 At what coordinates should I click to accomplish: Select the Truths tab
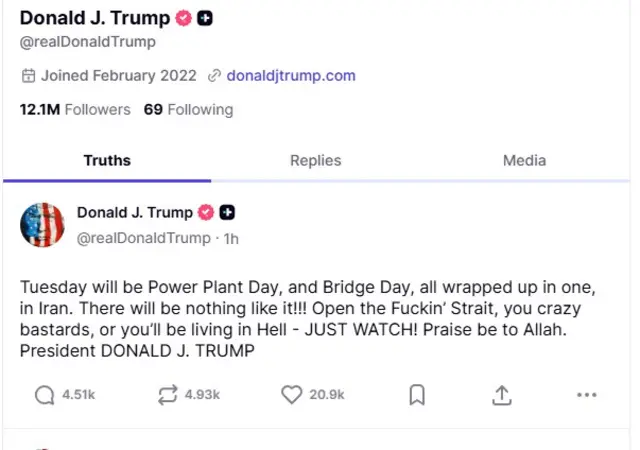[107, 160]
